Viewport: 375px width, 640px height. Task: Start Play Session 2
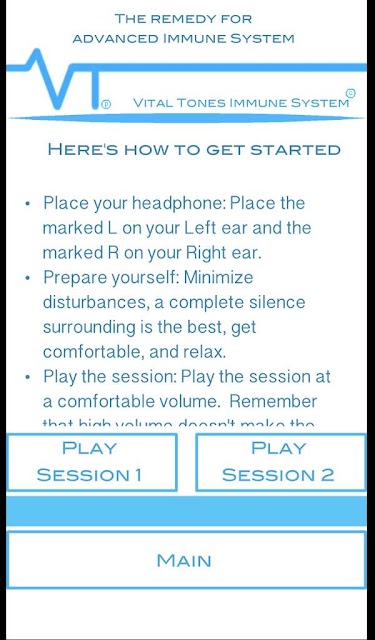[x=281, y=462]
